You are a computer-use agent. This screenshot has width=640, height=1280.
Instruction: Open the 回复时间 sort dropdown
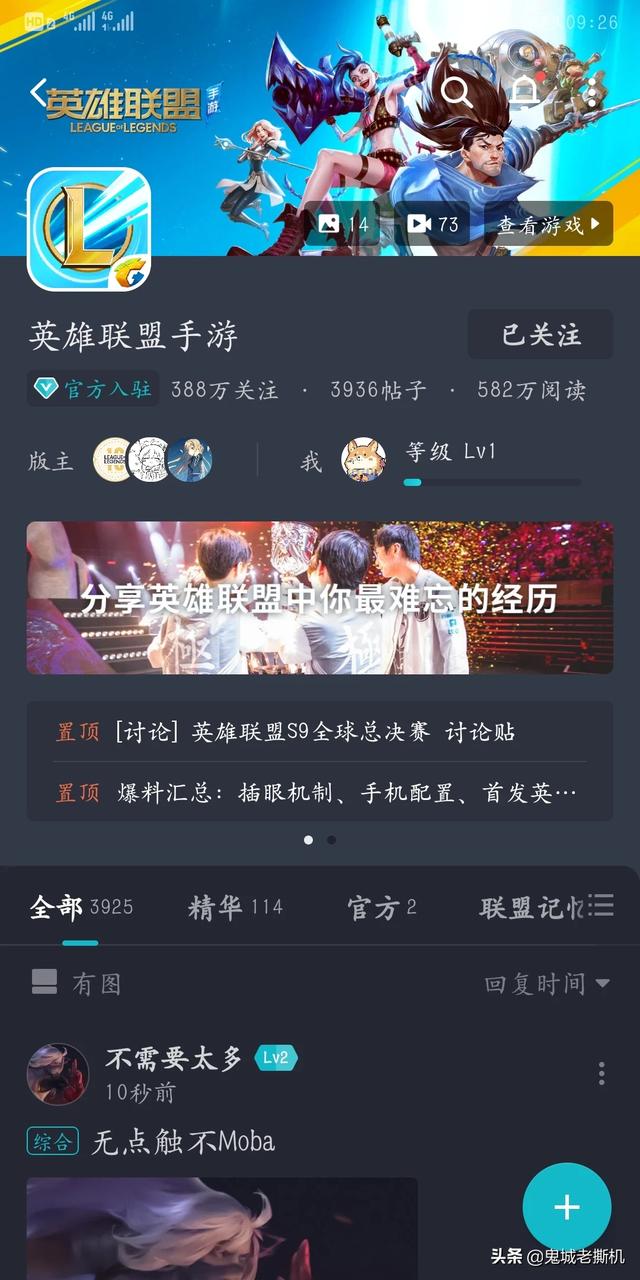point(547,984)
